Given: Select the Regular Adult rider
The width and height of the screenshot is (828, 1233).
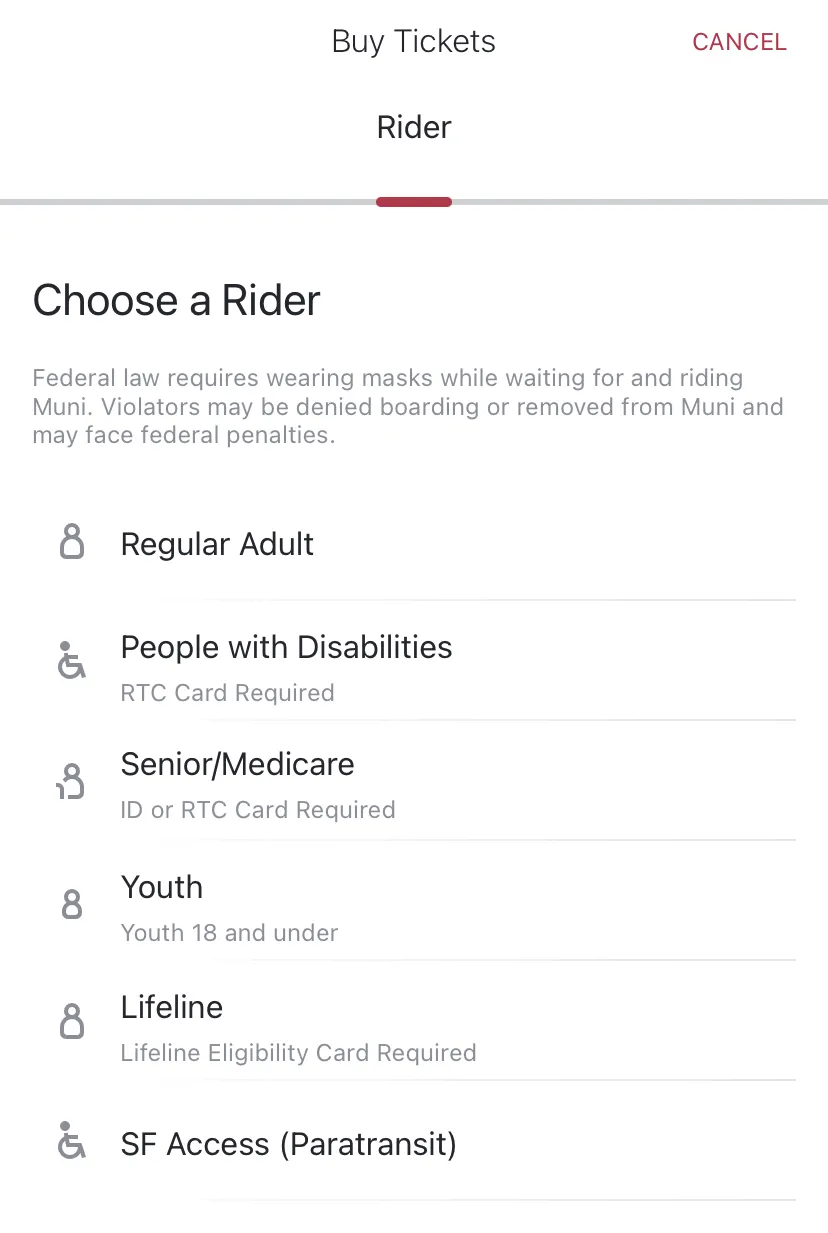Looking at the screenshot, I should pos(217,544).
